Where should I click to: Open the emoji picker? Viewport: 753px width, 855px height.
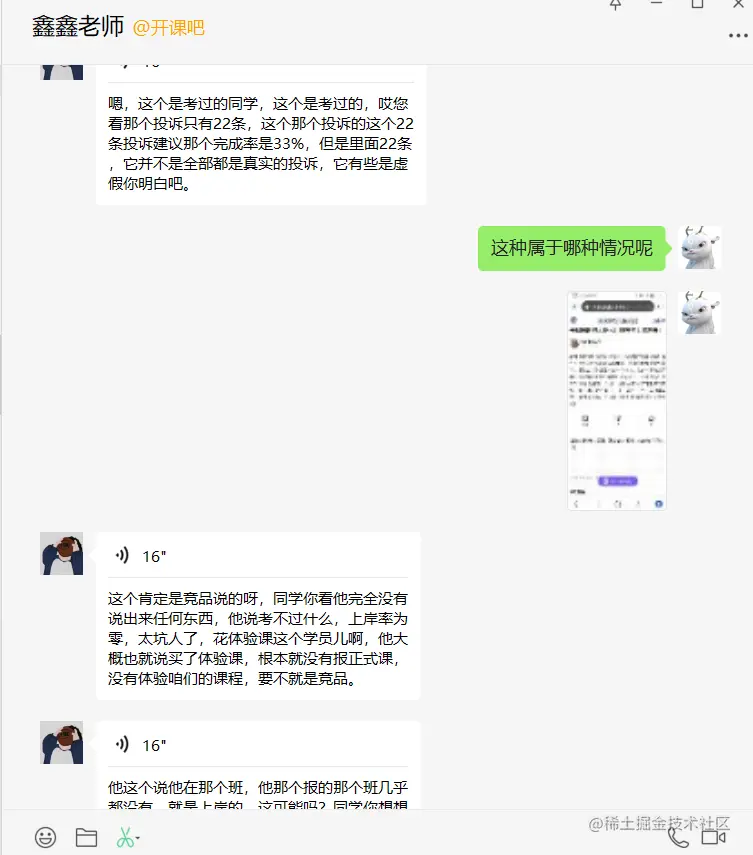[x=46, y=837]
